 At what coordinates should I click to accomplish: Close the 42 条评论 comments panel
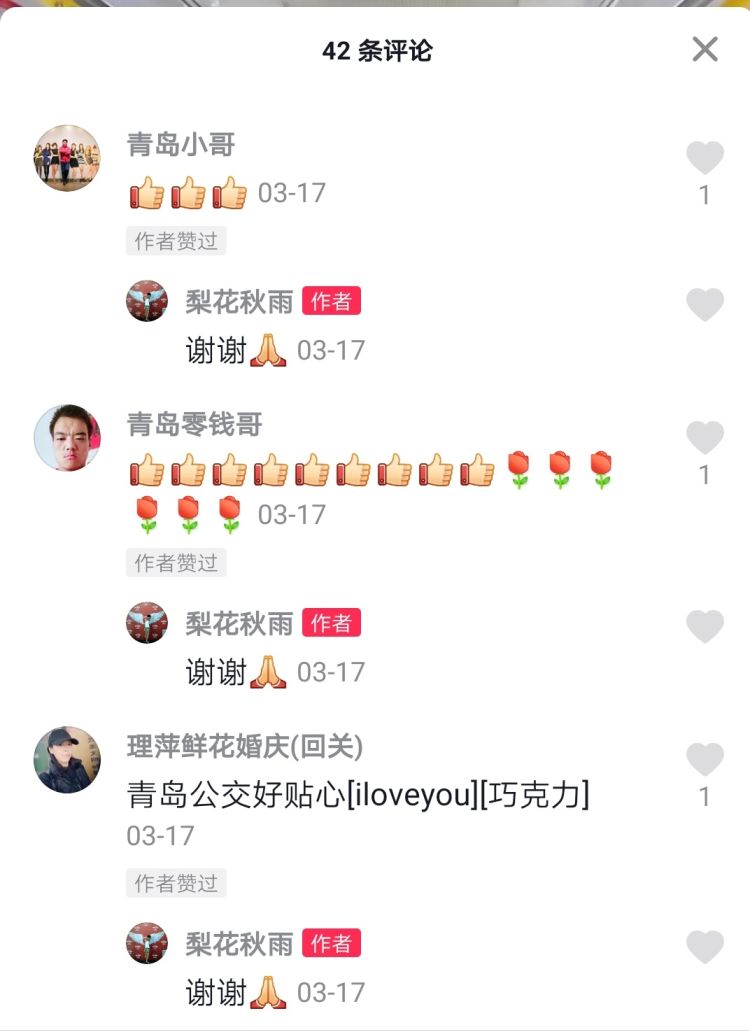click(x=705, y=49)
